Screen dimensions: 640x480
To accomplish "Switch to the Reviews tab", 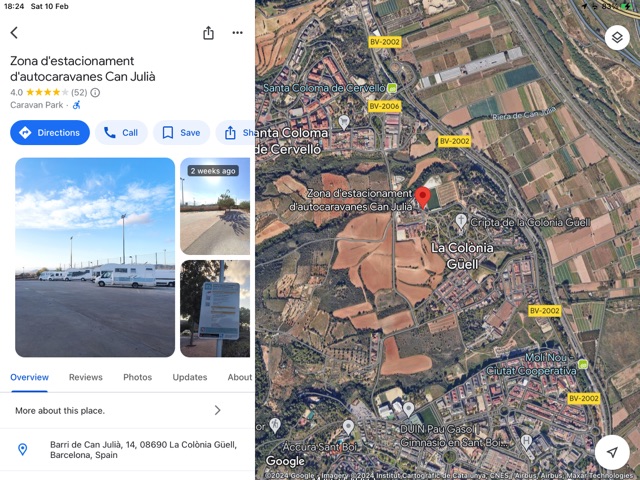I will [86, 377].
